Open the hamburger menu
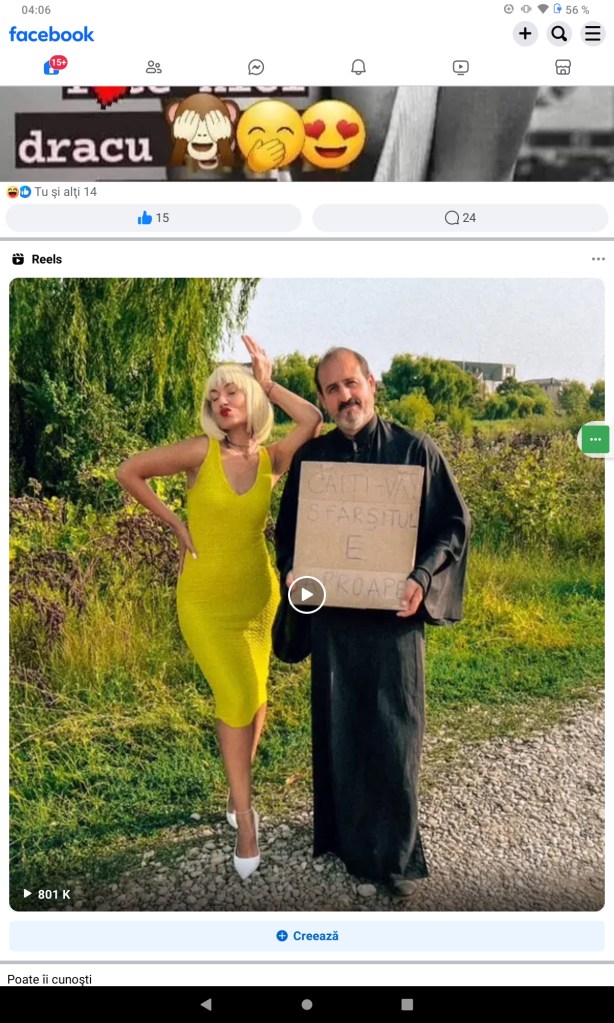Image resolution: width=614 pixels, height=1023 pixels. (593, 34)
